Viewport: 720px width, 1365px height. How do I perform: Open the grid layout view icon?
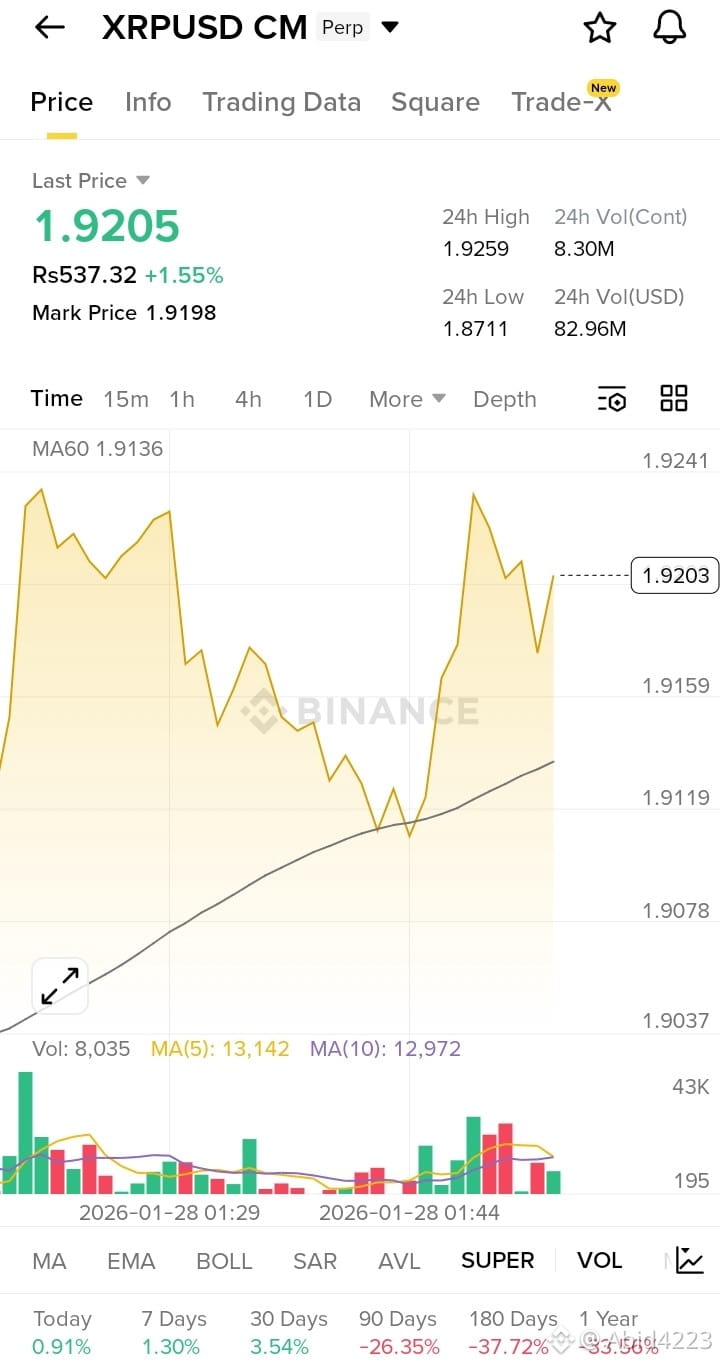[673, 398]
